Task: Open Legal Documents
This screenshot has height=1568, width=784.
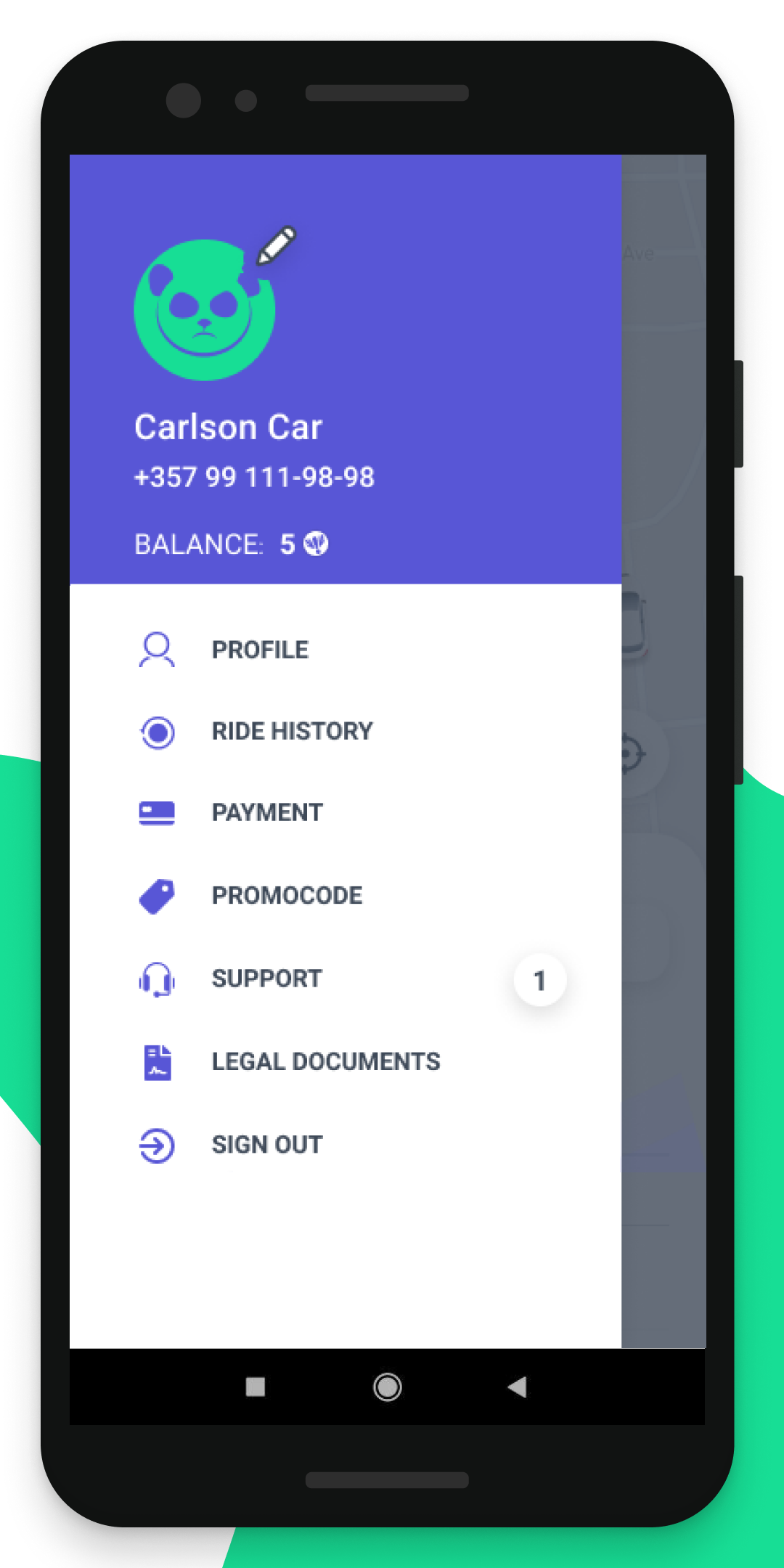Action: click(x=346, y=1062)
